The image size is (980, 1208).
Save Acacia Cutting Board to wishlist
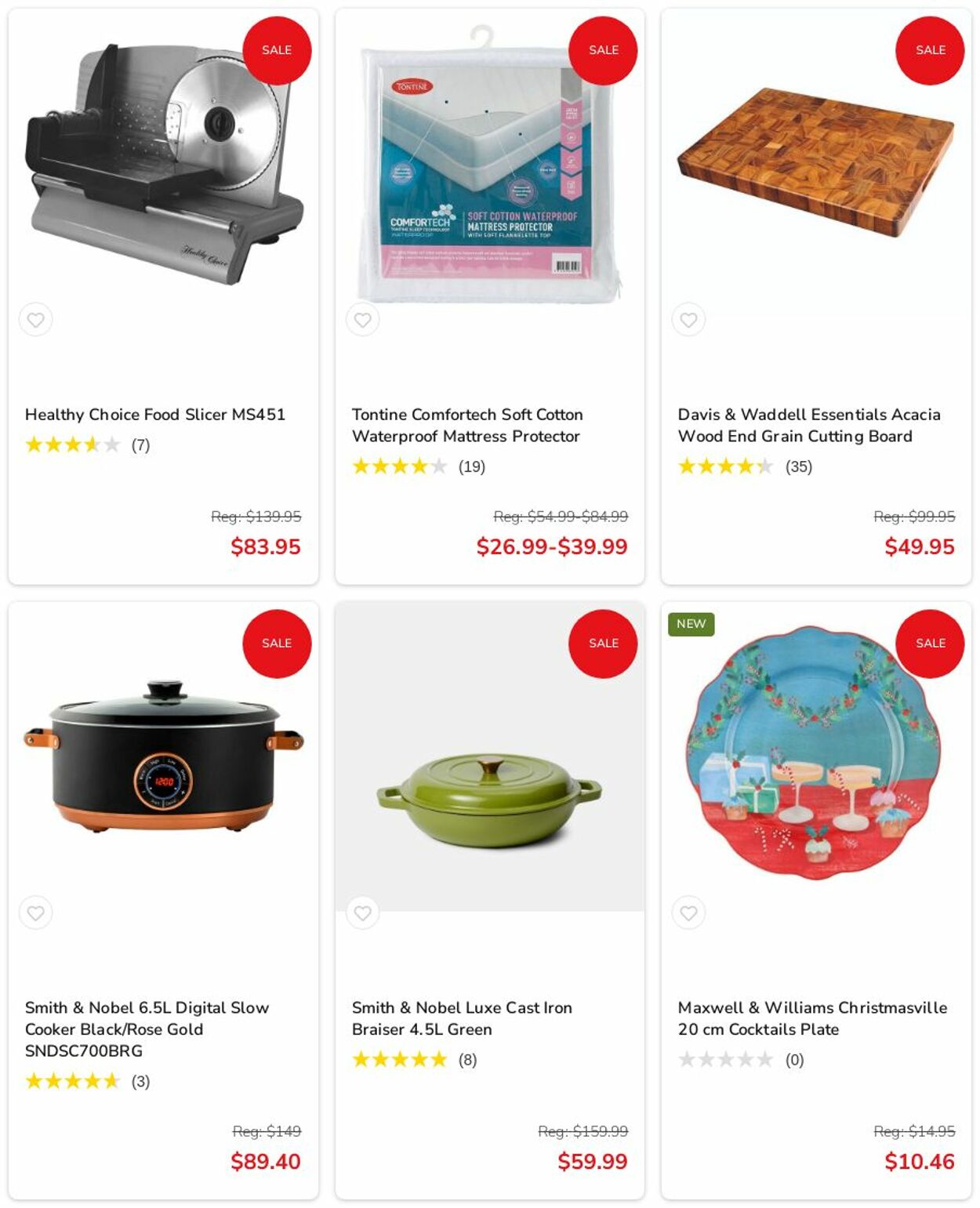tap(688, 320)
